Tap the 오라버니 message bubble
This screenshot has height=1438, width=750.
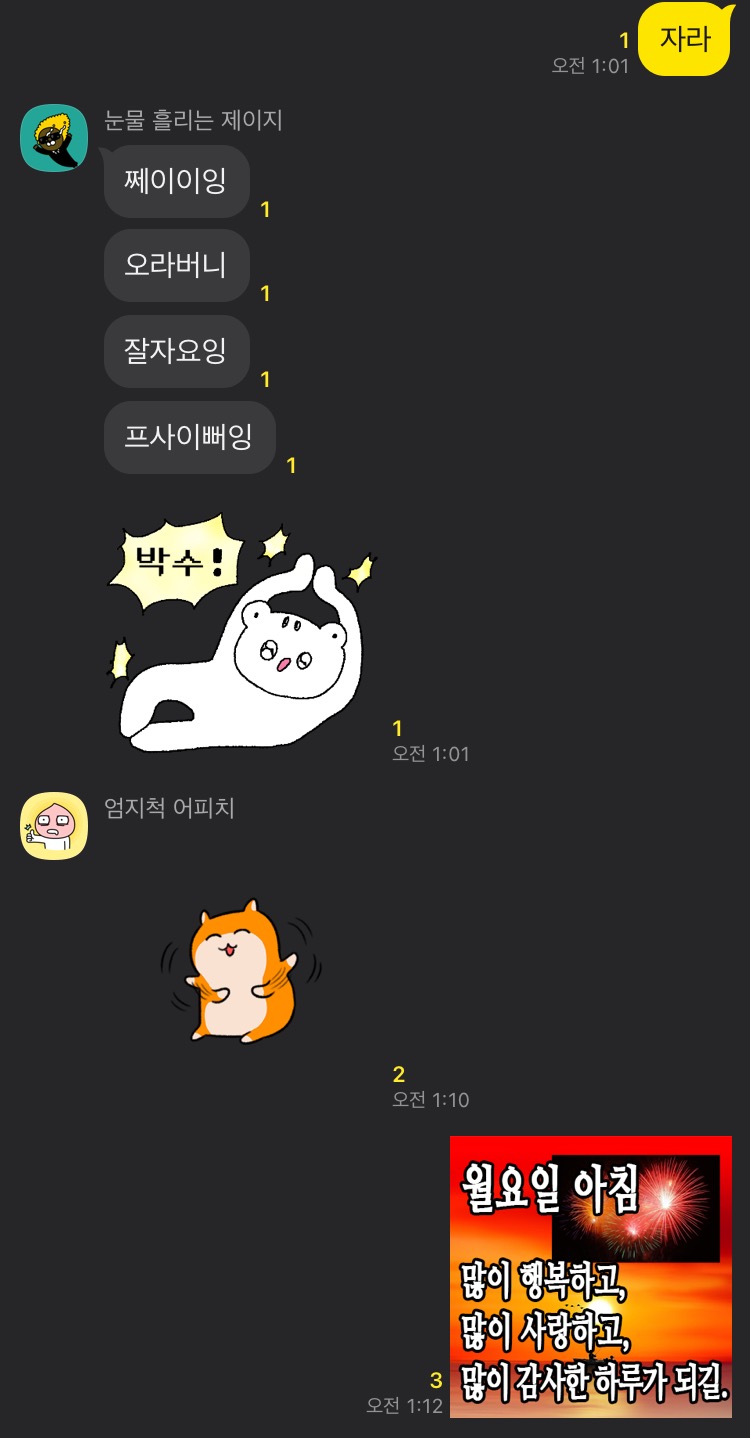click(176, 266)
